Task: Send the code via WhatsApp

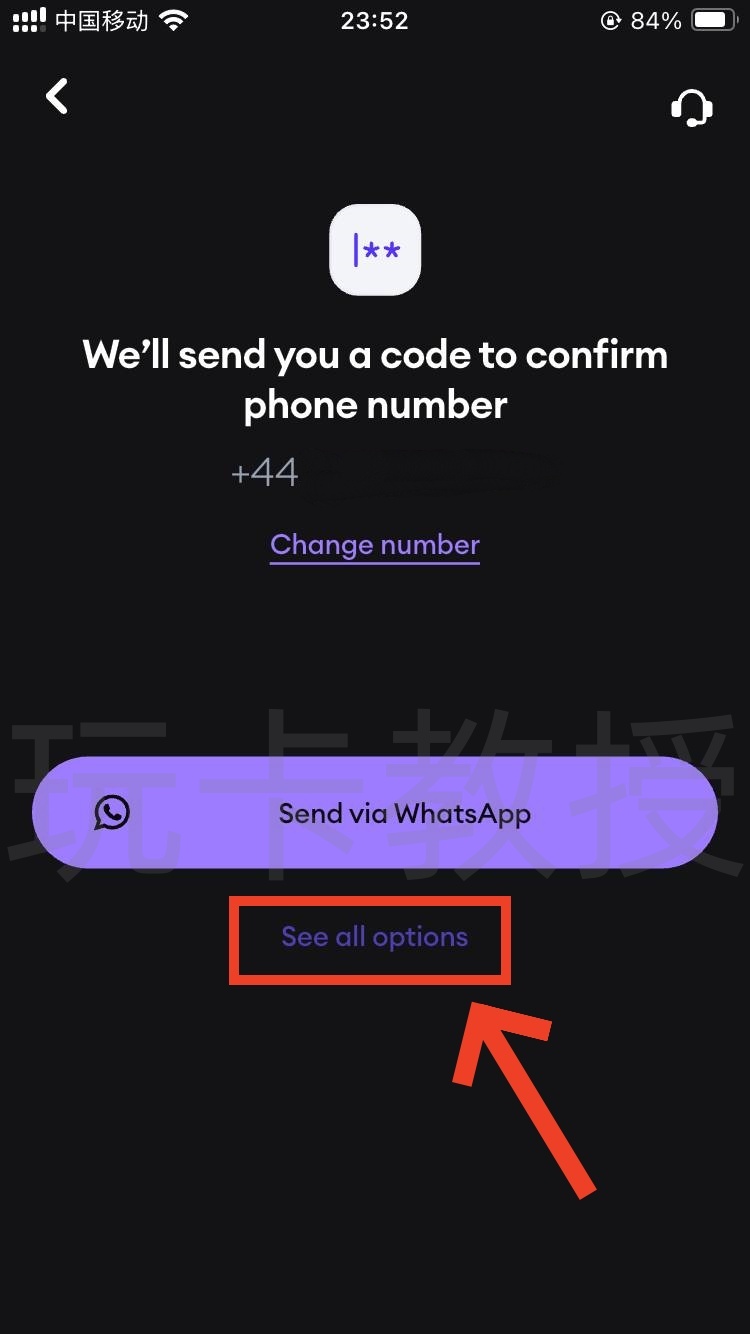Action: 375,813
